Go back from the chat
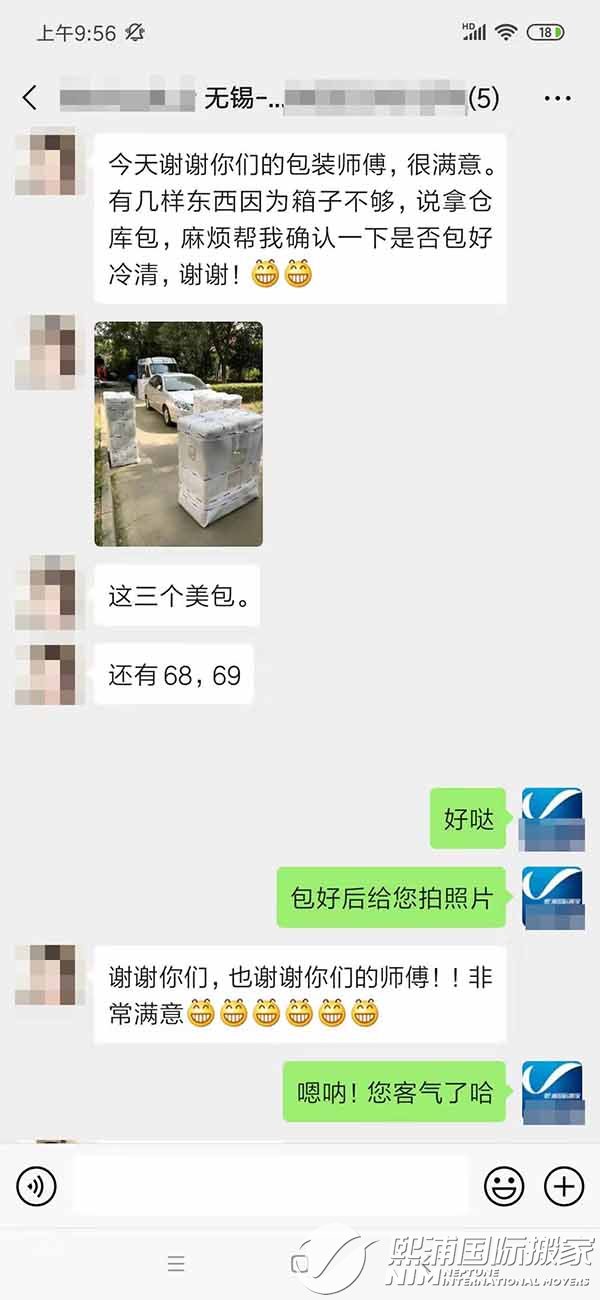This screenshot has height=1300, width=600. point(29,98)
